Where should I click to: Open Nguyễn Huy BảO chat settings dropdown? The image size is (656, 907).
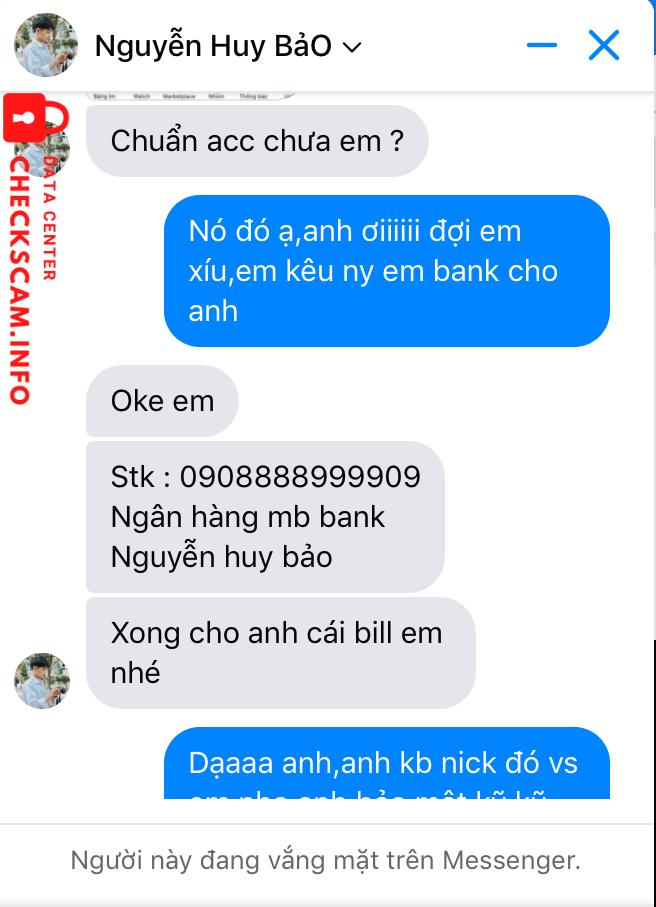pyautogui.click(x=351, y=47)
